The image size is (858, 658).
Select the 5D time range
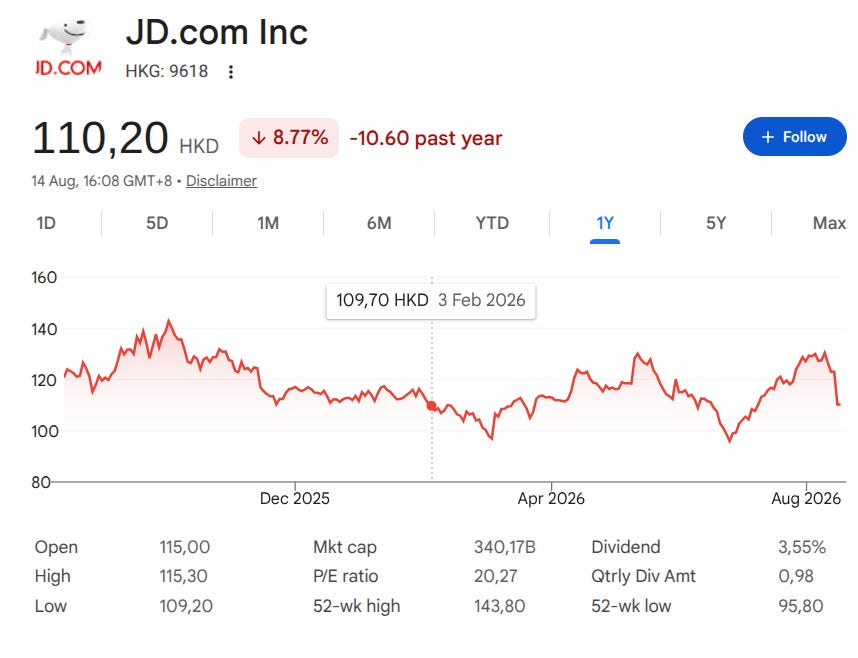(x=157, y=223)
